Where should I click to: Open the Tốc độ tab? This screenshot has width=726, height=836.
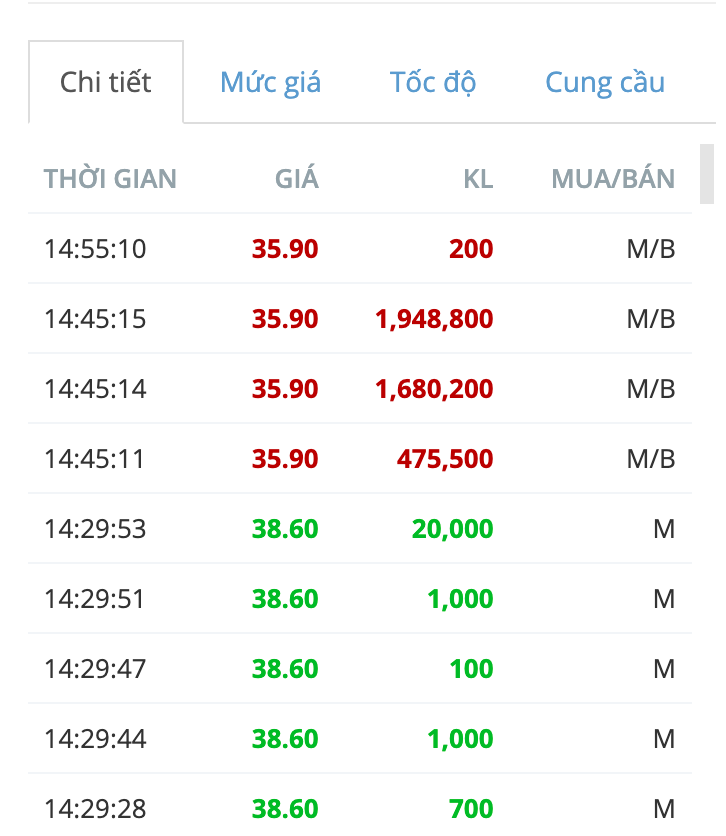pos(433,83)
